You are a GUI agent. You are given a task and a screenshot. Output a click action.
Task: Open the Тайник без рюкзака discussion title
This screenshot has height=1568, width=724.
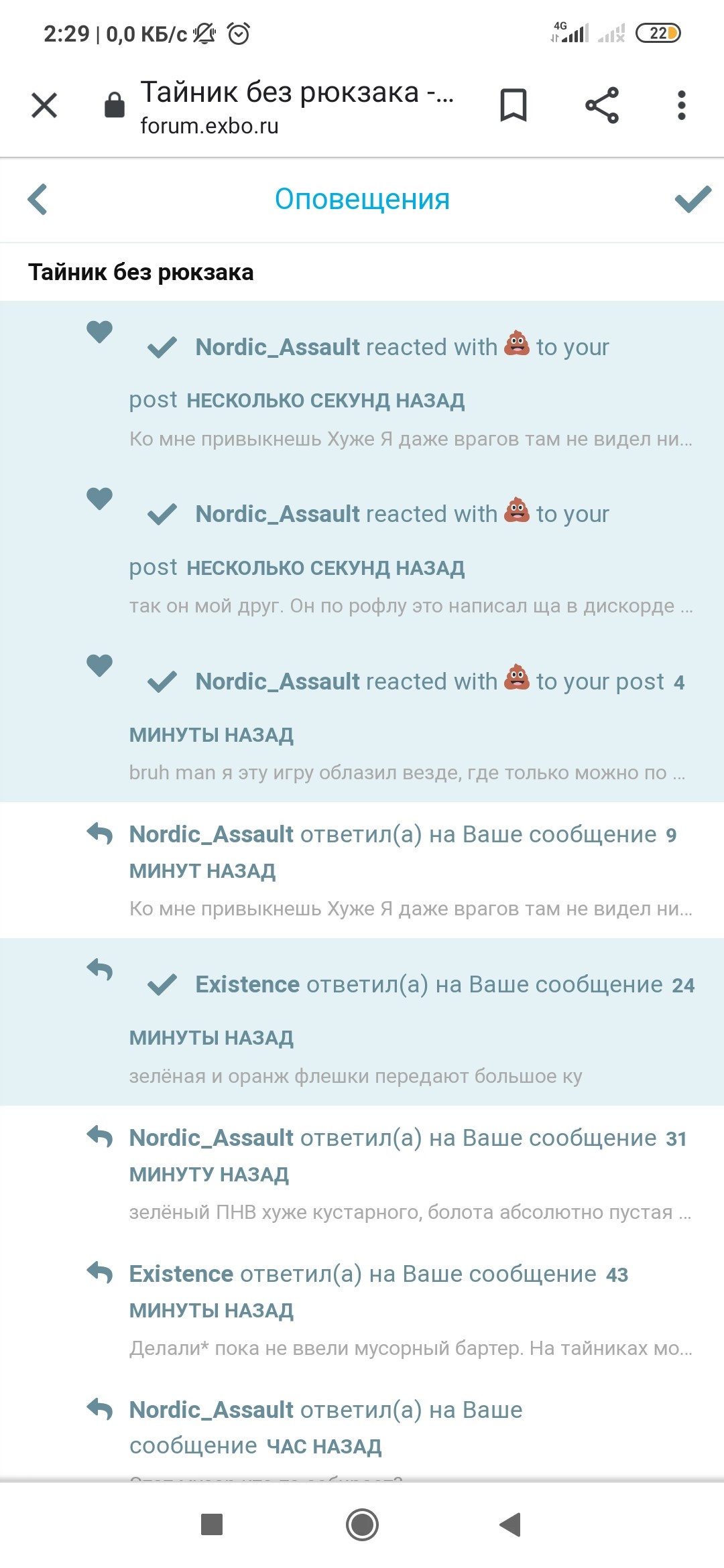(x=141, y=273)
